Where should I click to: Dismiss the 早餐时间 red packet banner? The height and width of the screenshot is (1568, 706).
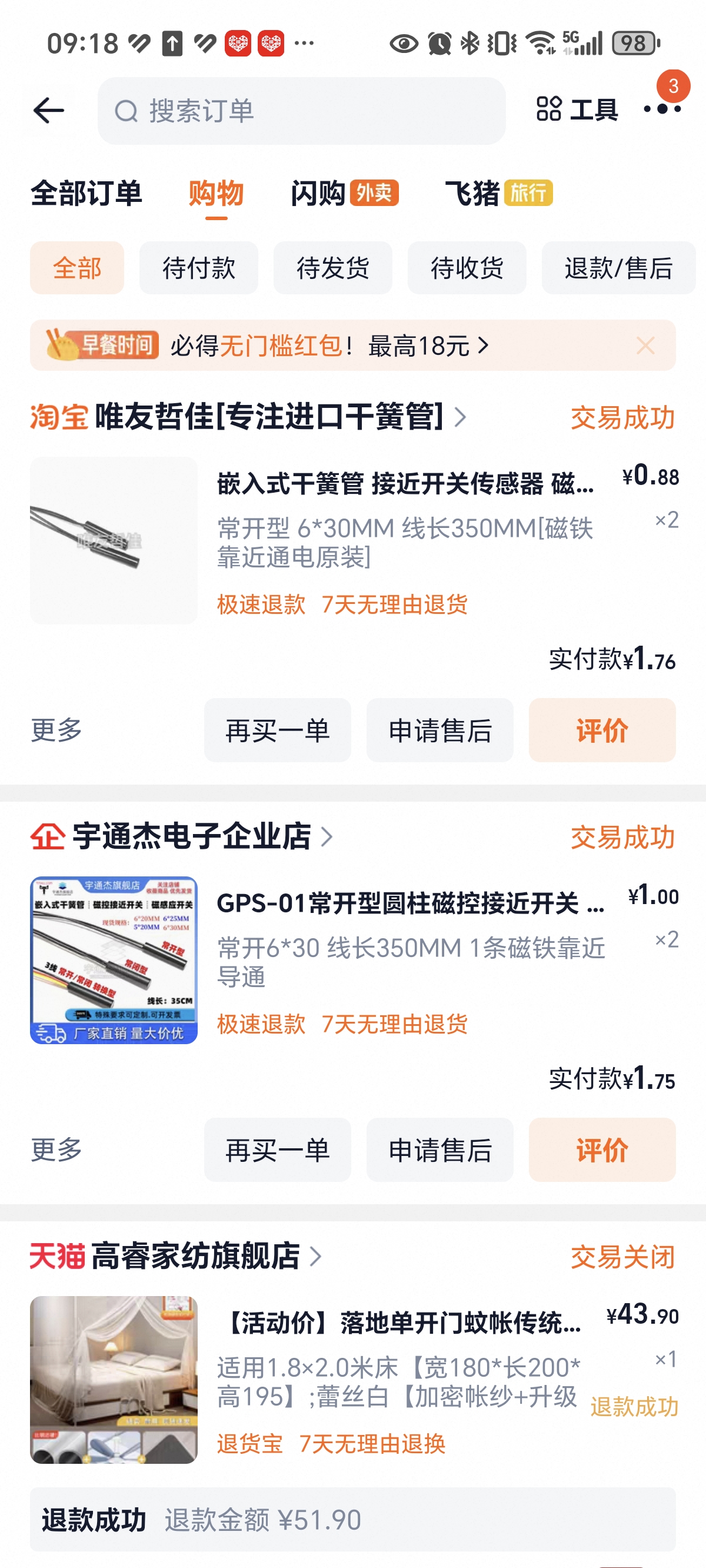coord(645,346)
